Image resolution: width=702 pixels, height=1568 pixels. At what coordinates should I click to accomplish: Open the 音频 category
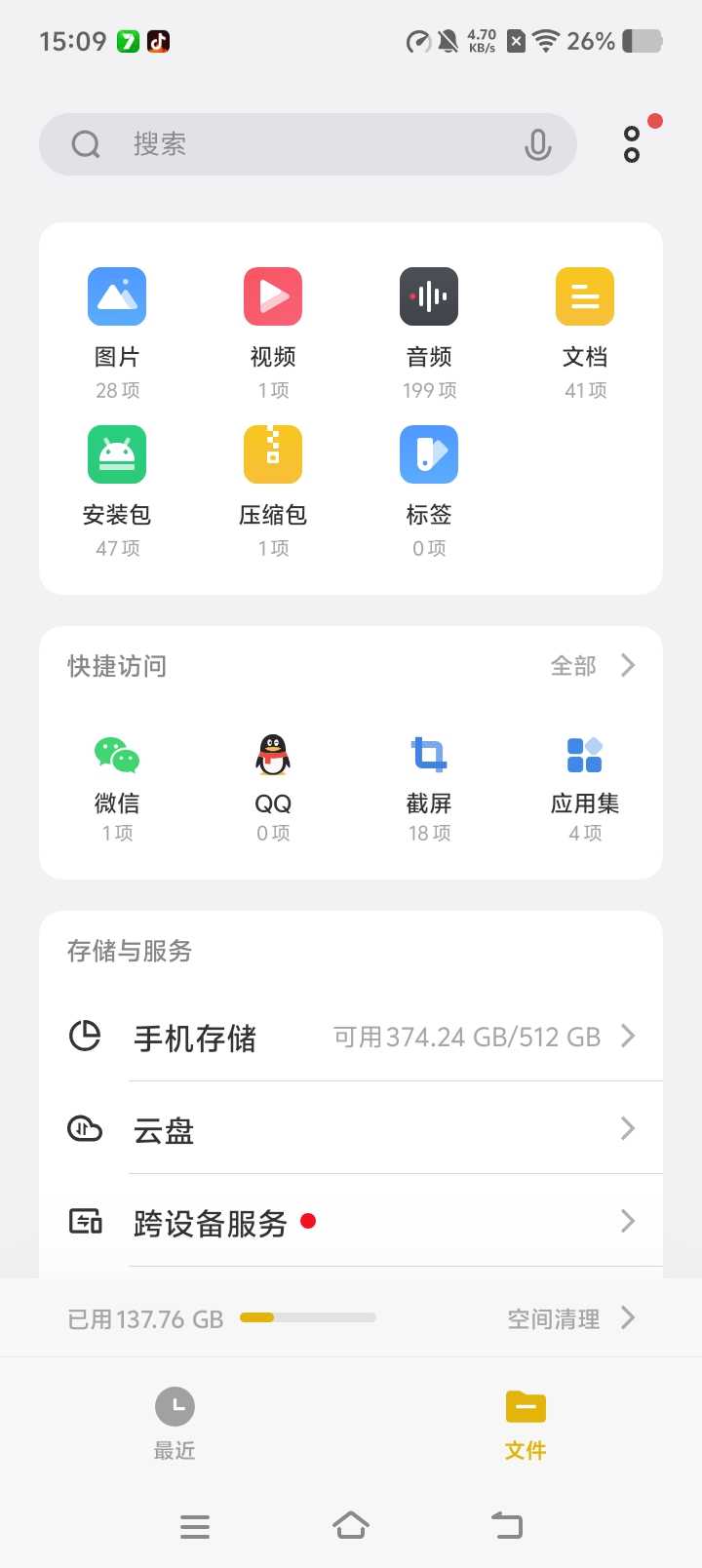pos(429,333)
